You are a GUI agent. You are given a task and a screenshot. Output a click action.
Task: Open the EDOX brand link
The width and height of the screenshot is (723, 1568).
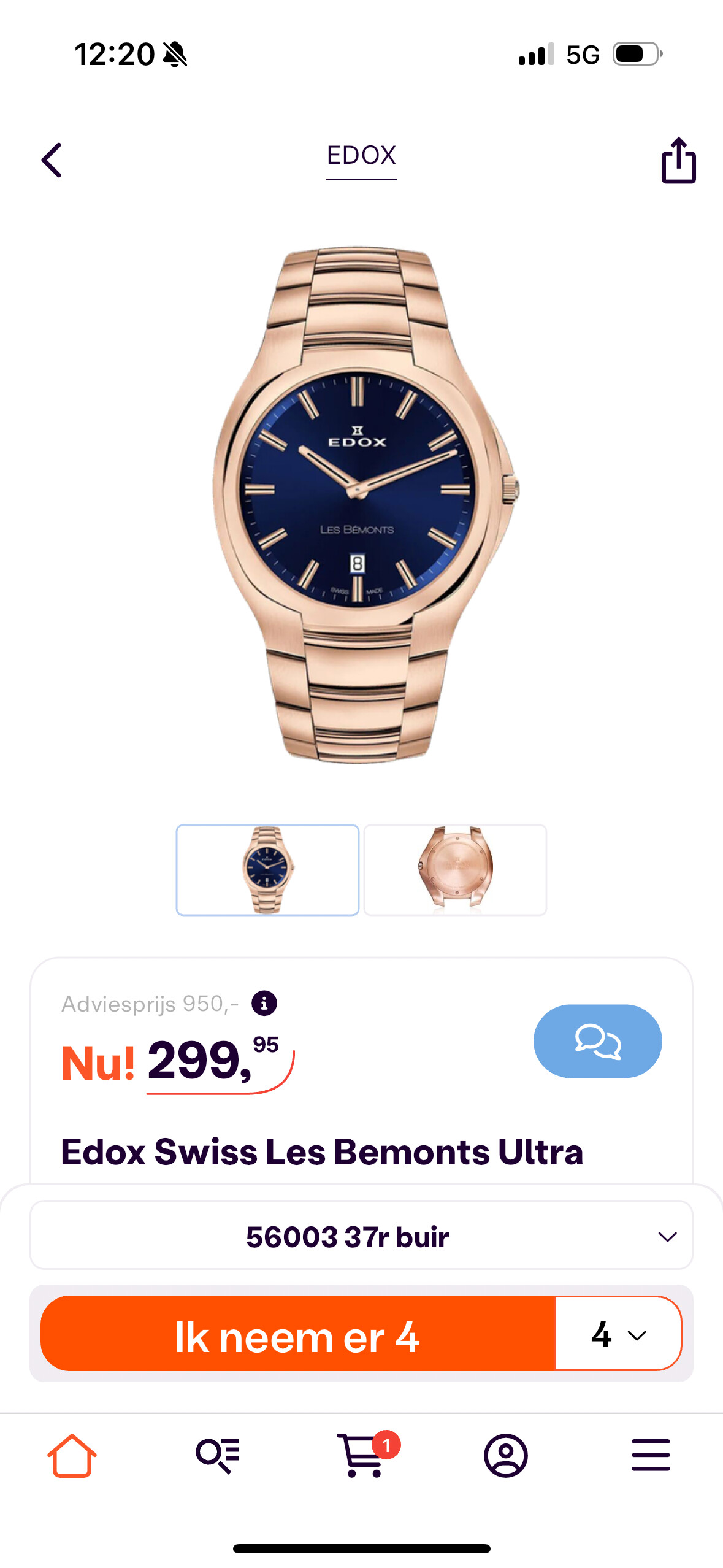coord(361,156)
